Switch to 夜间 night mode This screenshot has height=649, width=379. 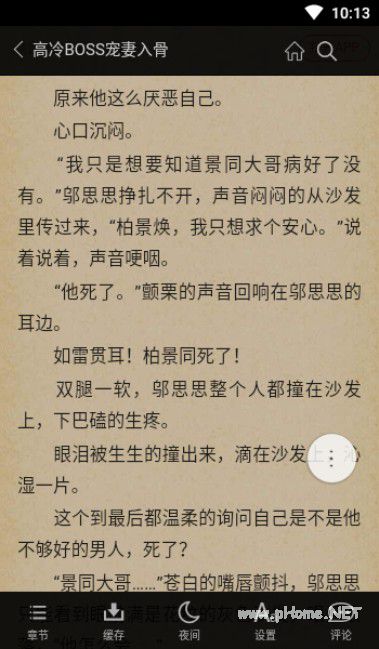tap(190, 620)
